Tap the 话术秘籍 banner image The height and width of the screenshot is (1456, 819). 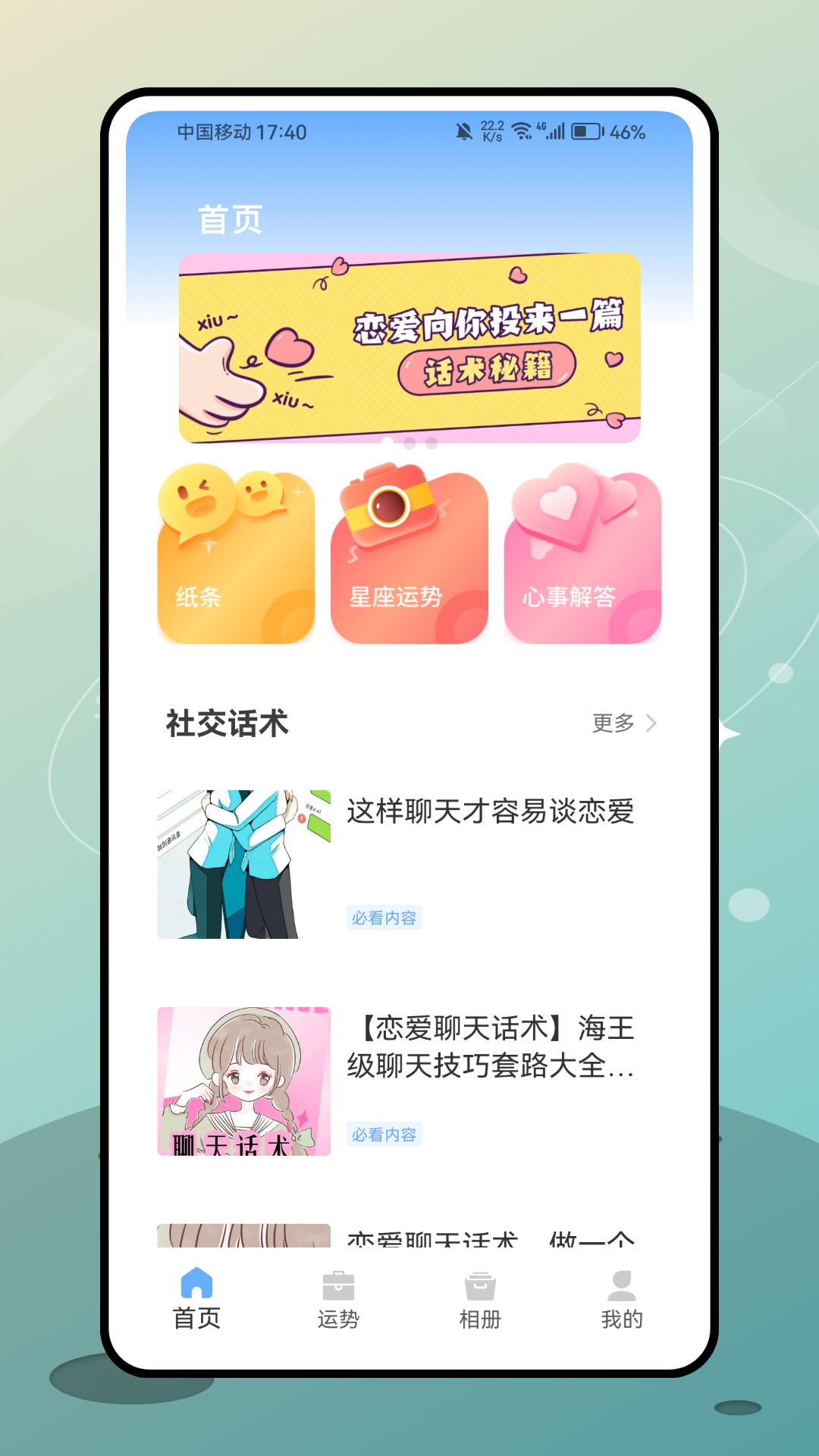409,347
